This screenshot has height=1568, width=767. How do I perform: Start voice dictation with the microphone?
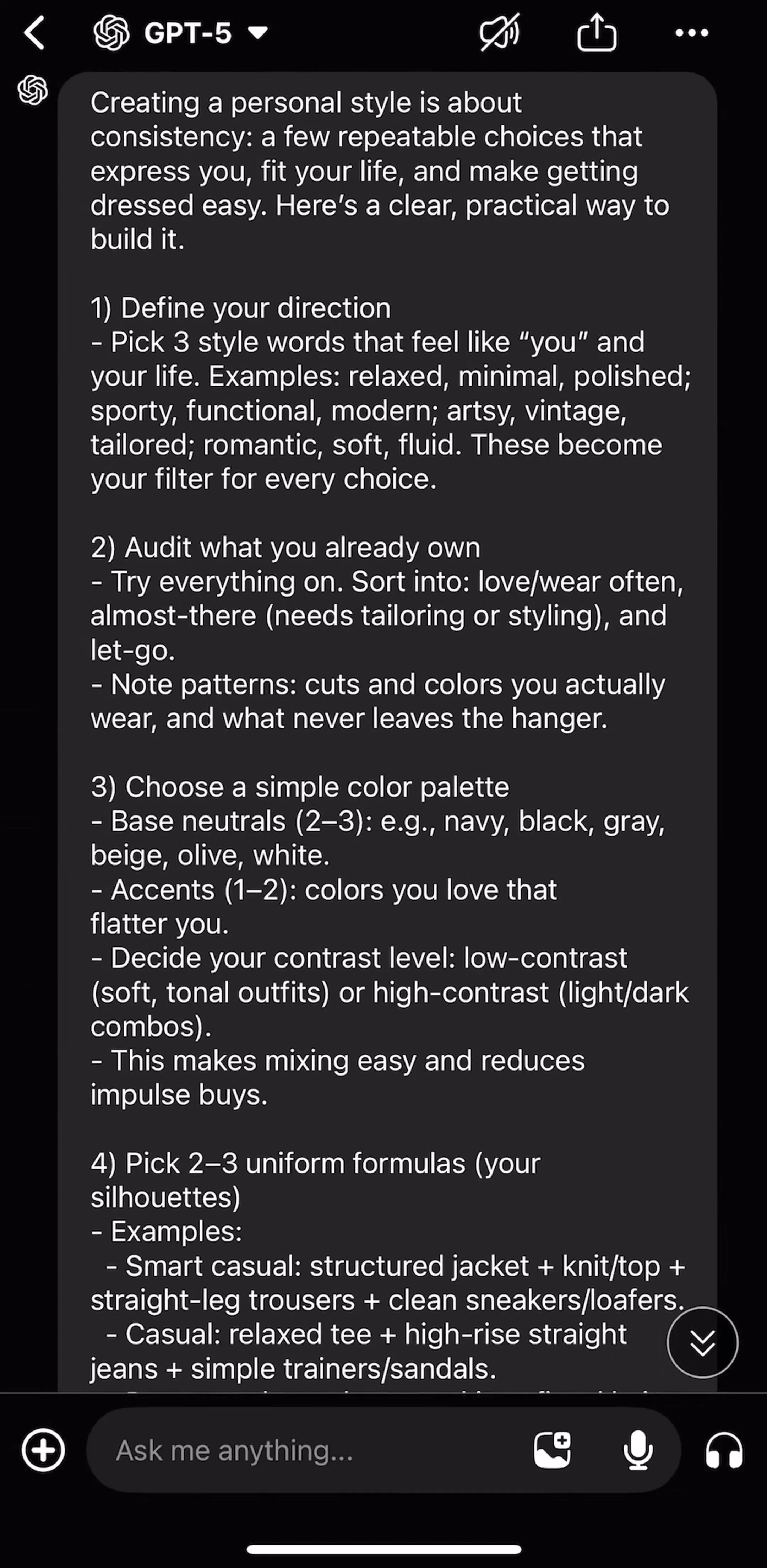tap(638, 1450)
